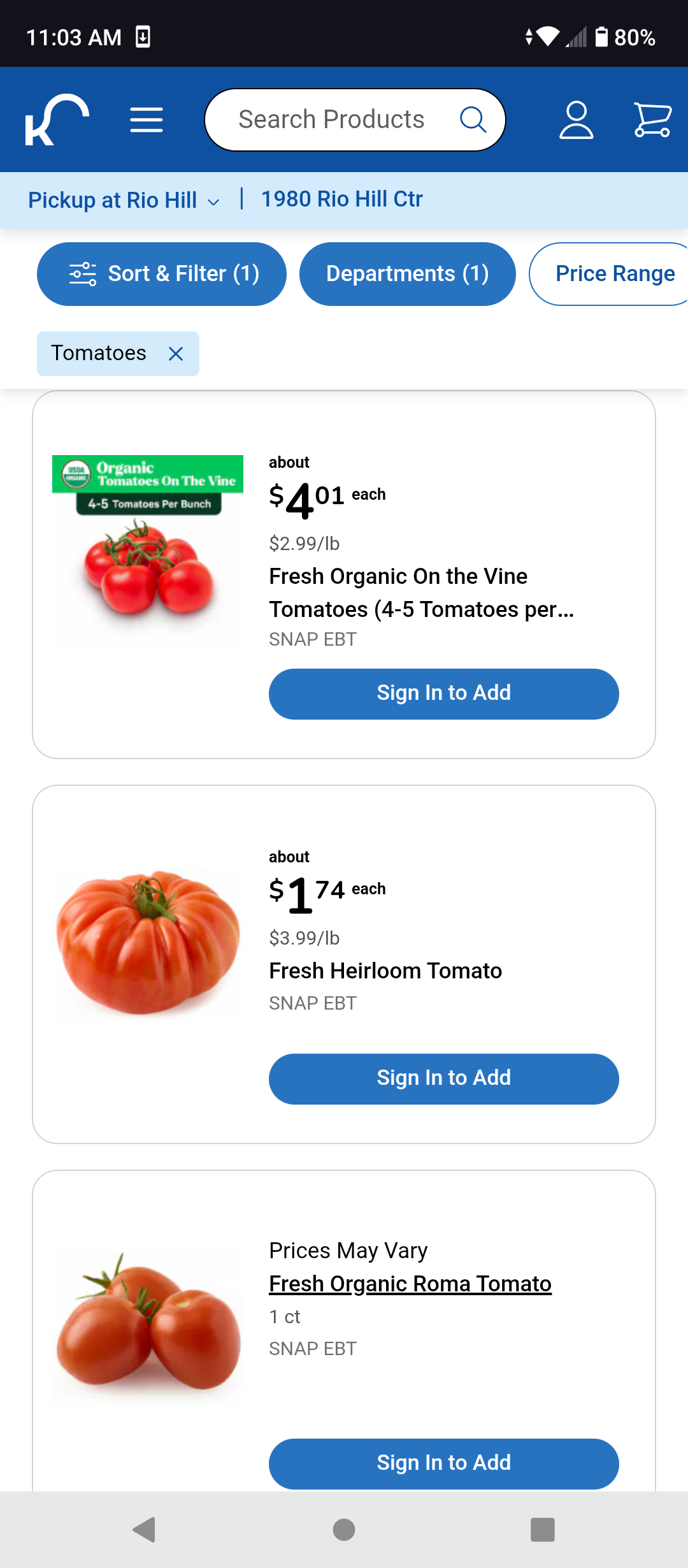The height and width of the screenshot is (1568, 688).
Task: View the Fresh Heirloom Tomato image
Action: point(148,941)
